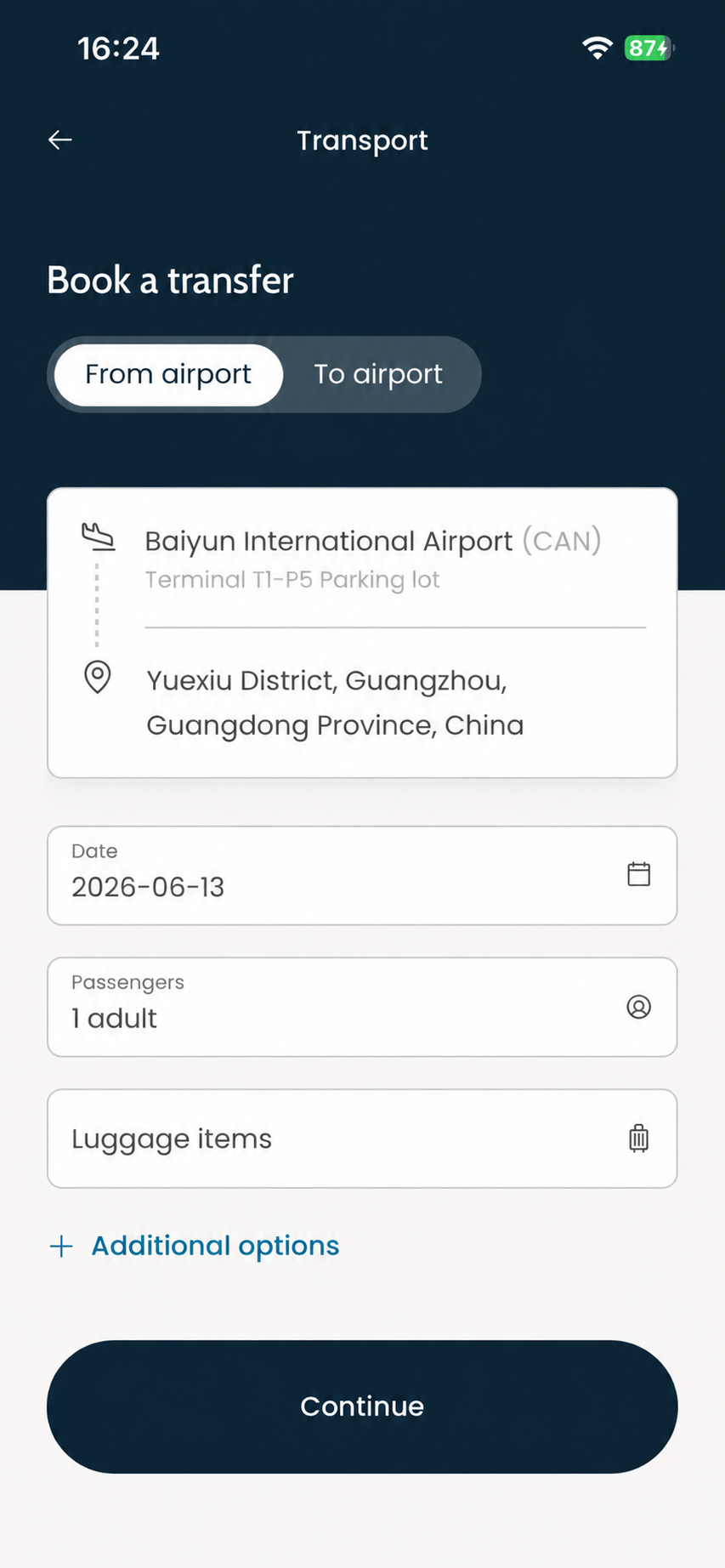
Task: Switch to the To airport option
Action: [378, 375]
